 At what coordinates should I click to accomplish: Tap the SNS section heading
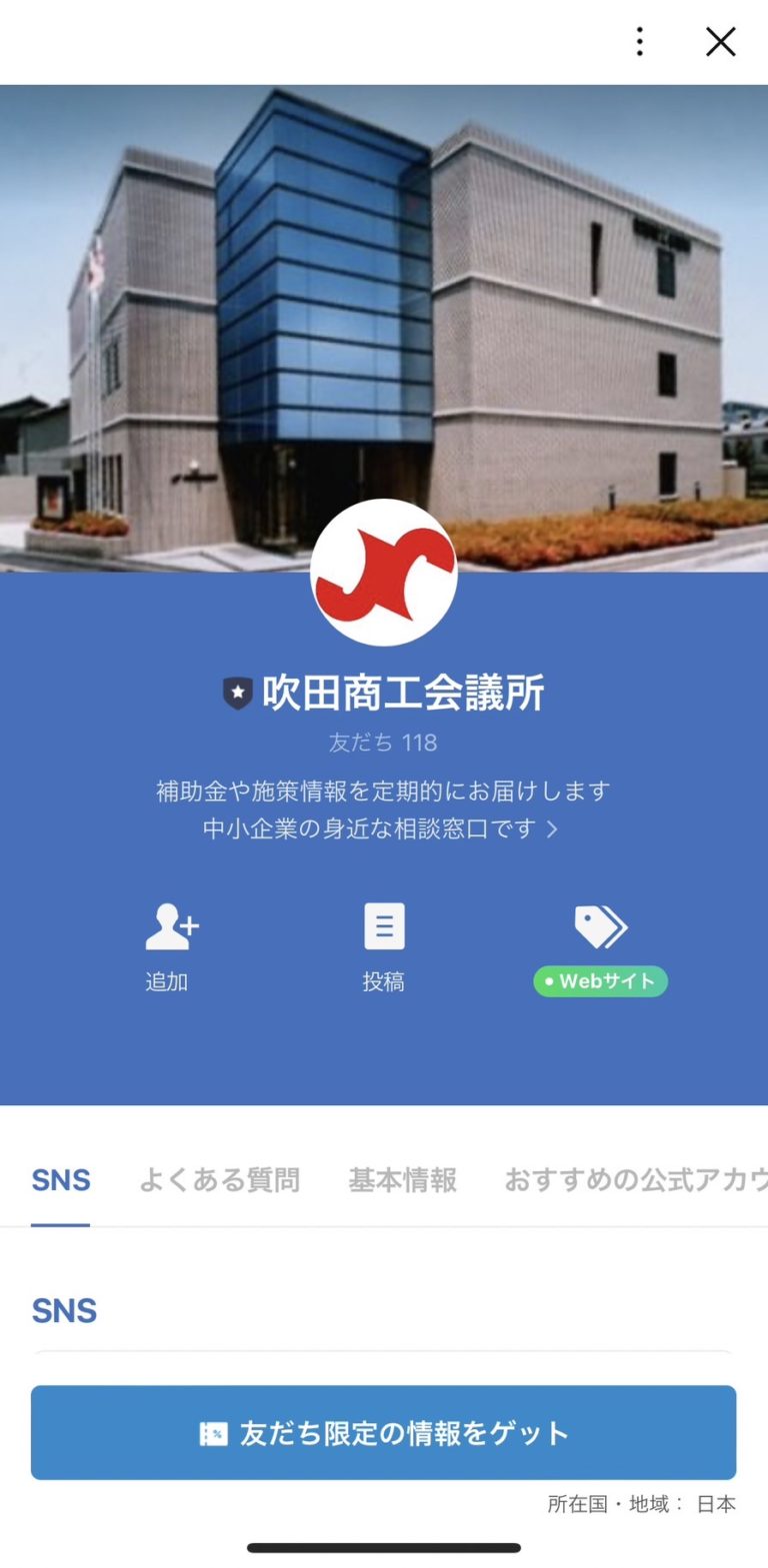[64, 1310]
